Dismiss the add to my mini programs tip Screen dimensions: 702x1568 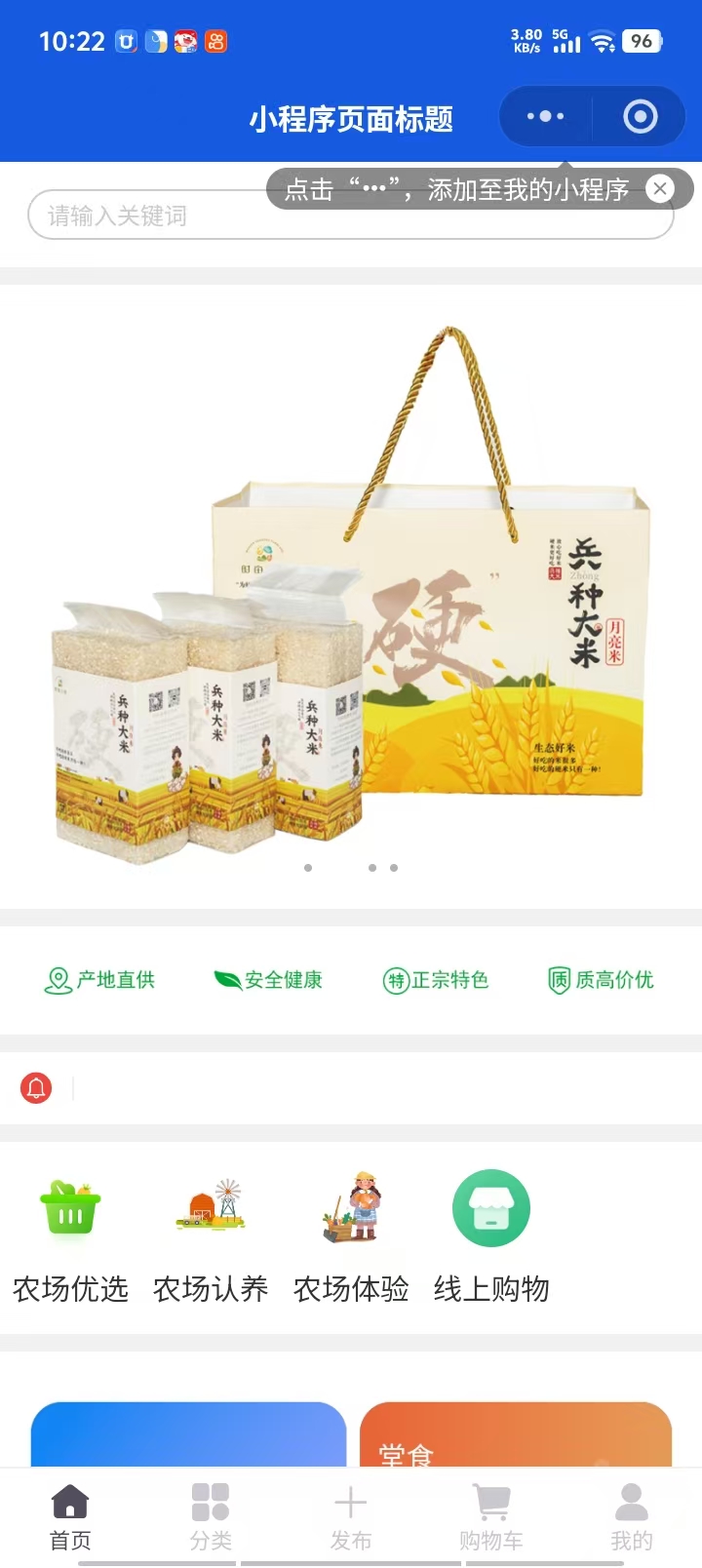[660, 189]
